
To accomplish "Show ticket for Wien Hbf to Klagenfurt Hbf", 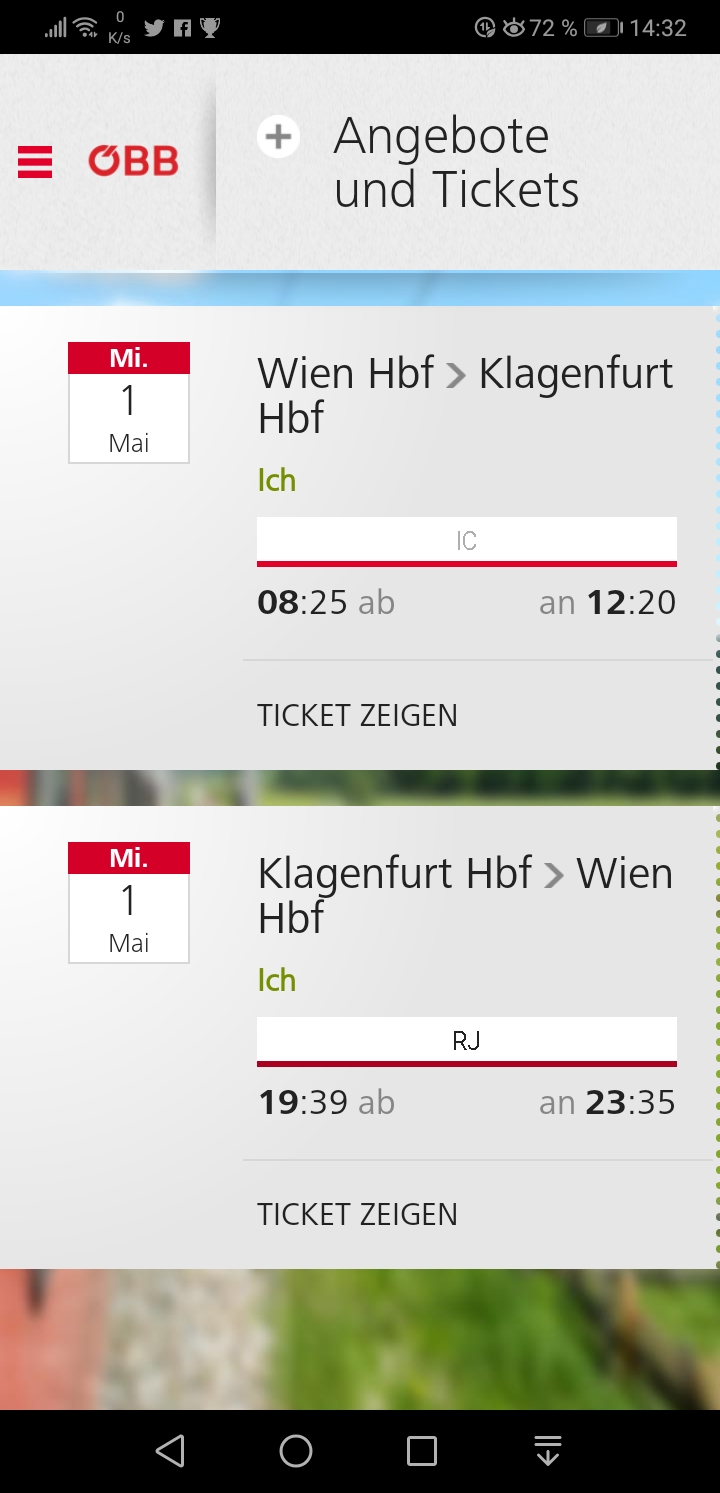I will point(357,715).
